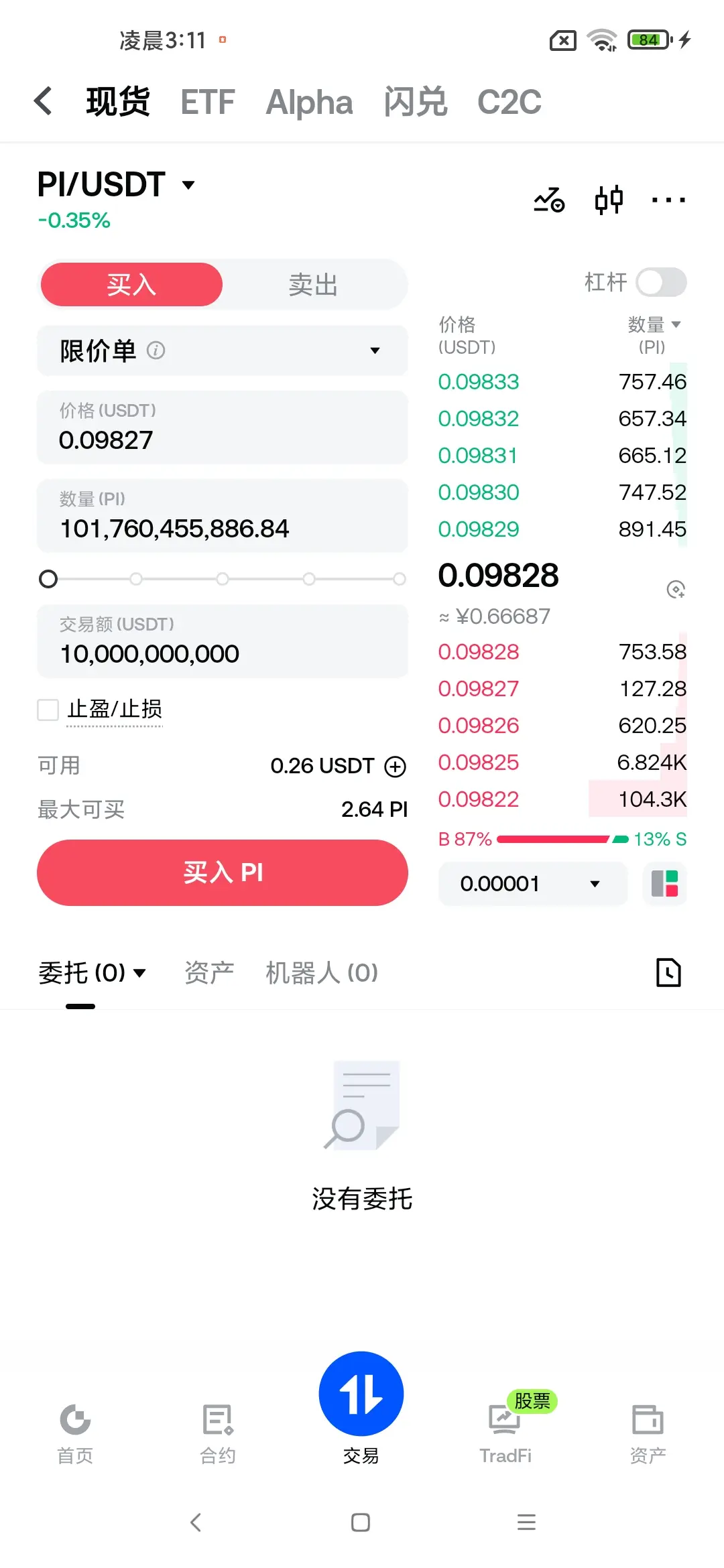This screenshot has width=724, height=1568.
Task: Go to 首页 in the bottom navigation
Action: pyautogui.click(x=75, y=1433)
